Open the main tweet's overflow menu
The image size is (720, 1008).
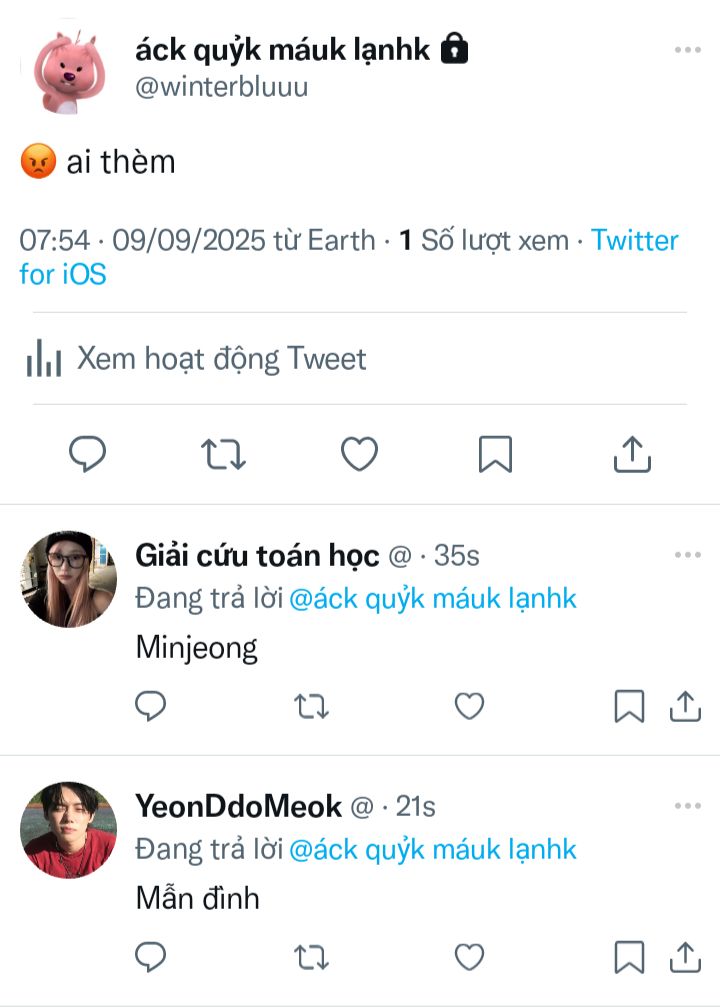point(687,50)
